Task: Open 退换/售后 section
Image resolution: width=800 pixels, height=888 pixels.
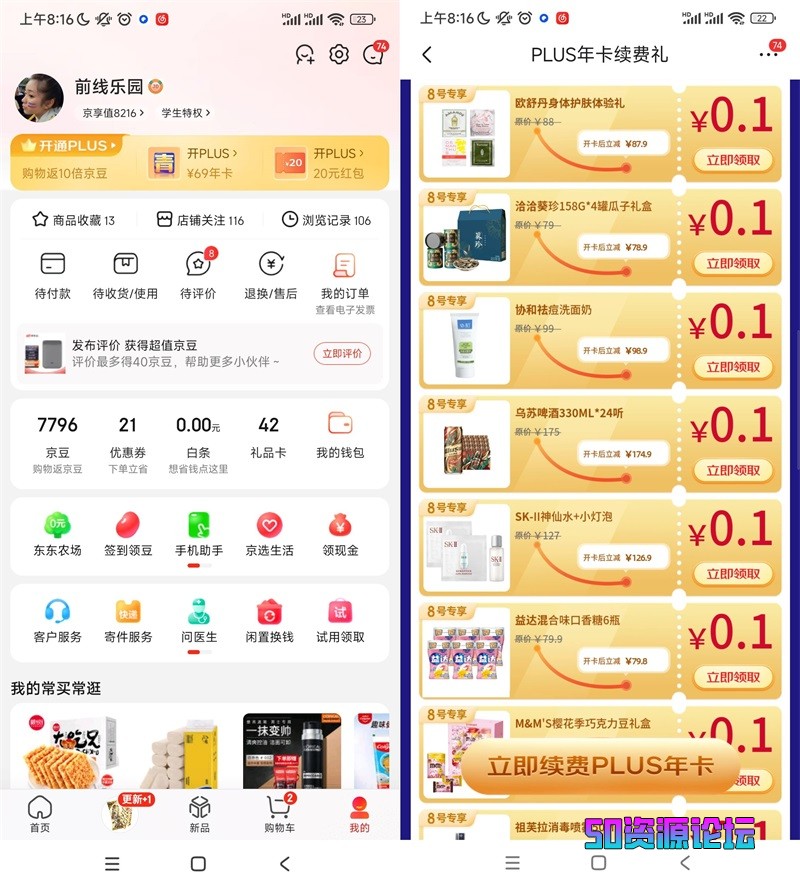Action: 271,275
